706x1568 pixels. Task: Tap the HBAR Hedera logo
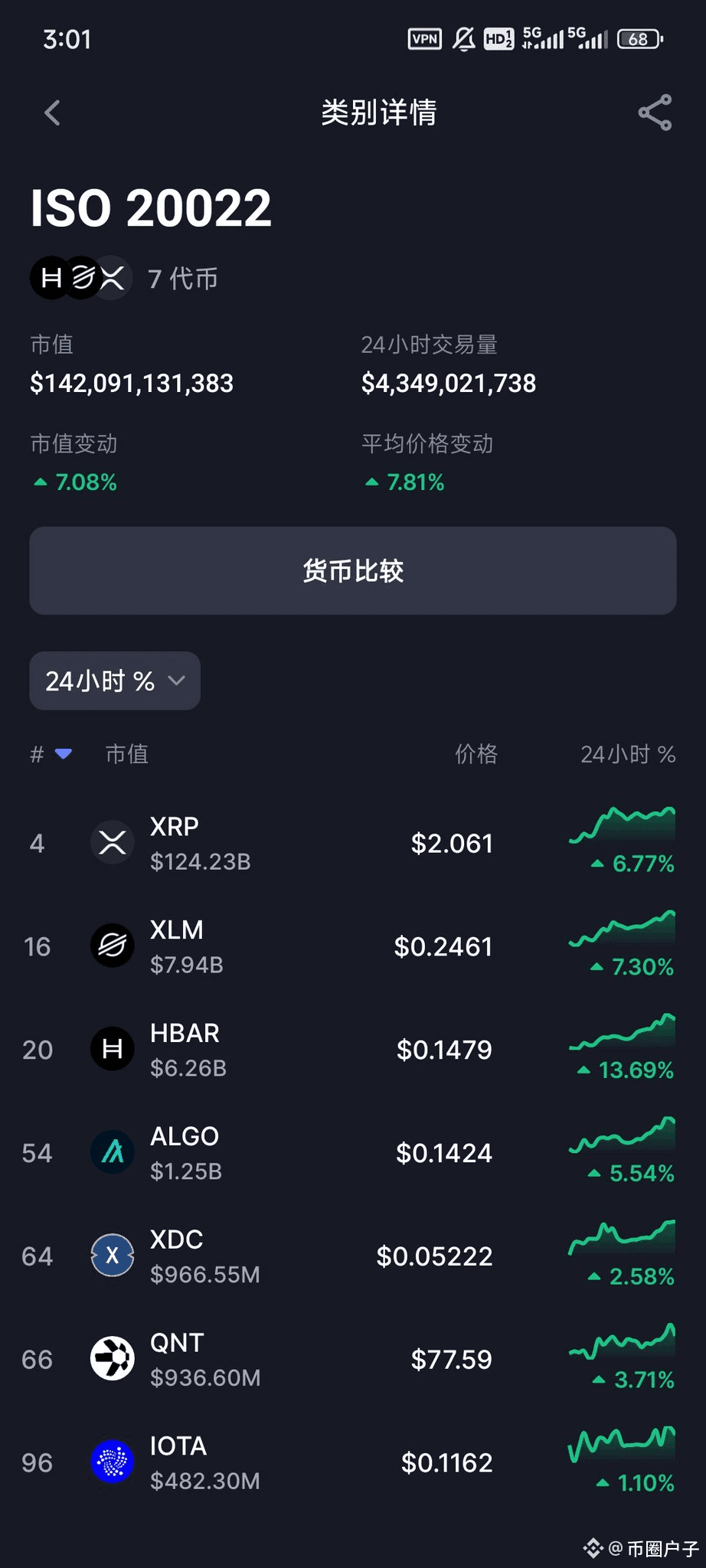pyautogui.click(x=112, y=1049)
